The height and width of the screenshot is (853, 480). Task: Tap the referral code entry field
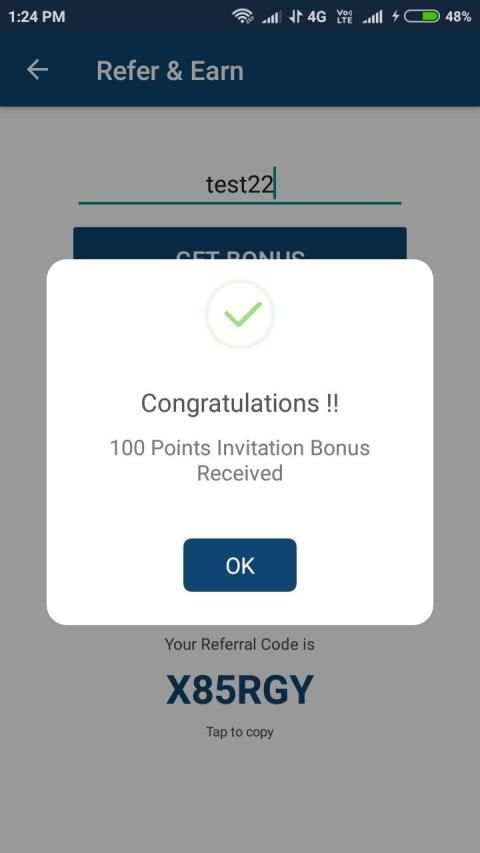click(x=240, y=186)
